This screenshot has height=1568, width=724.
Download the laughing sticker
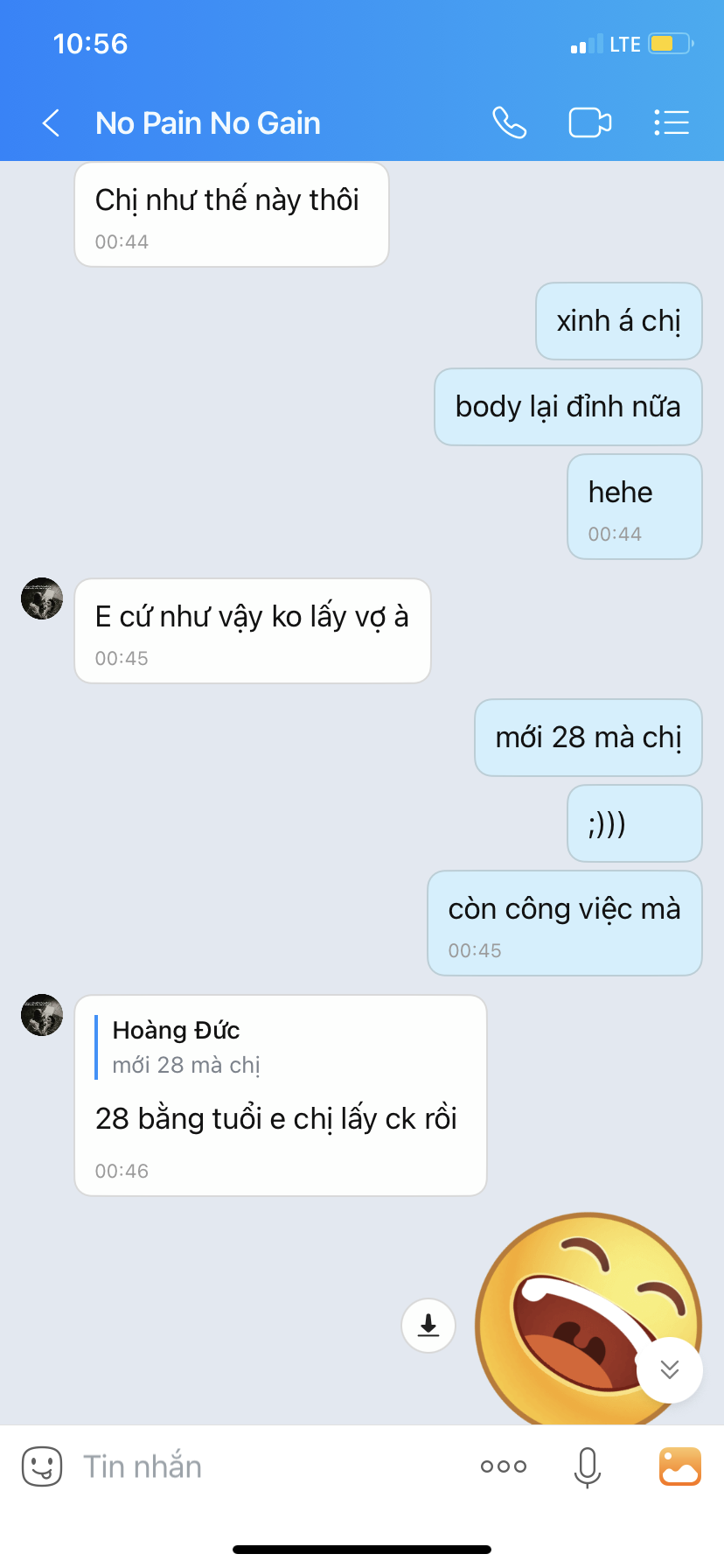428,1326
